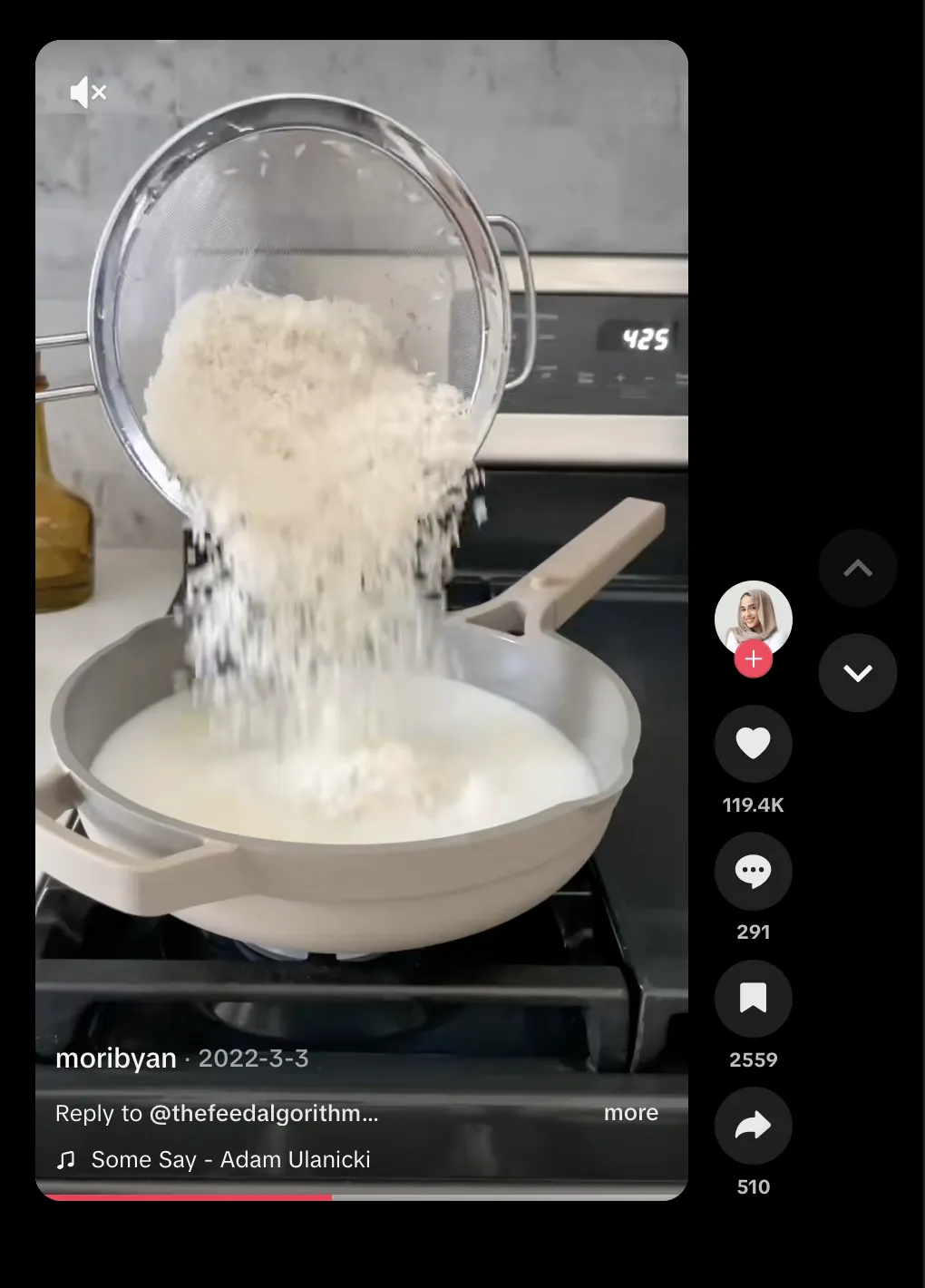925x1288 pixels.
Task: Share this video
Action: point(753,1126)
